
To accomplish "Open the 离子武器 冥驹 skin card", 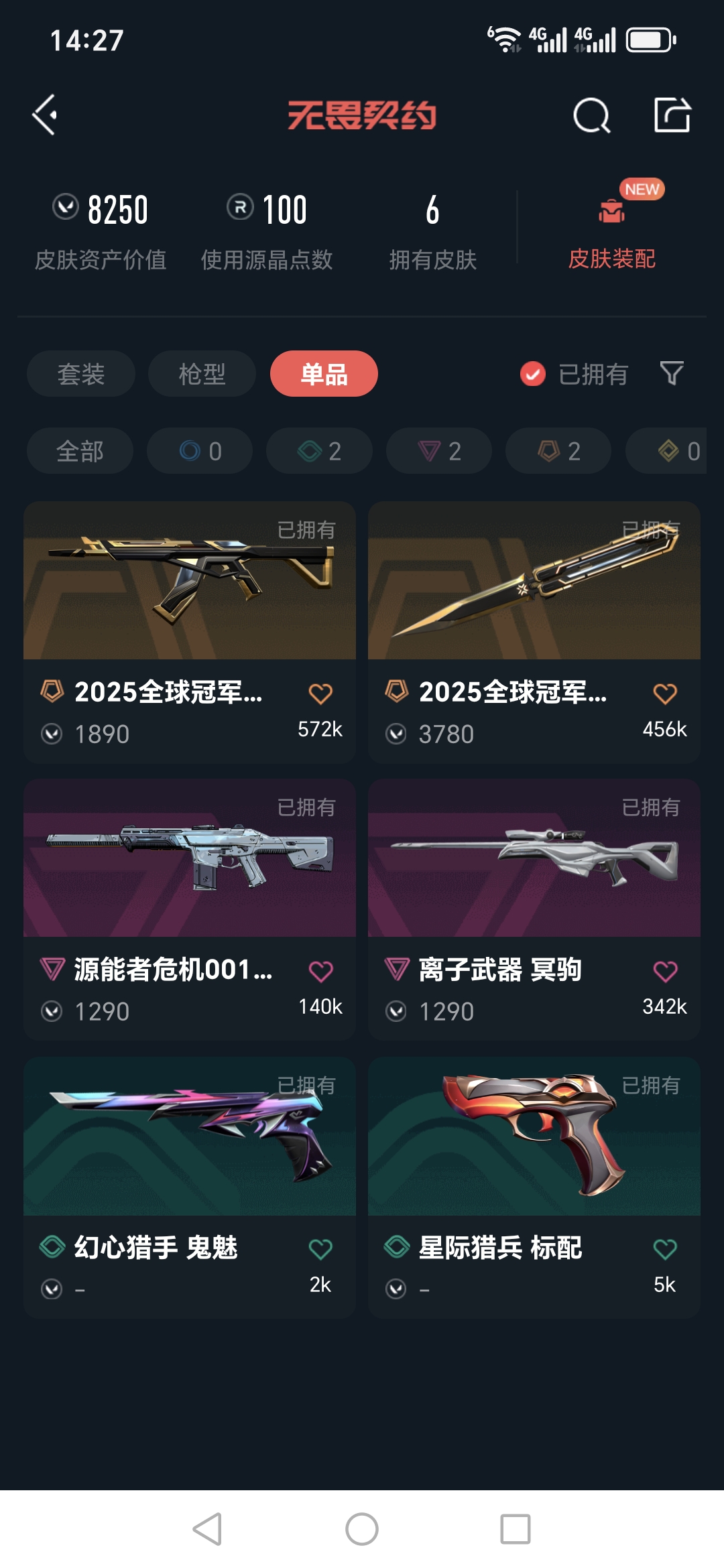I will 534,909.
